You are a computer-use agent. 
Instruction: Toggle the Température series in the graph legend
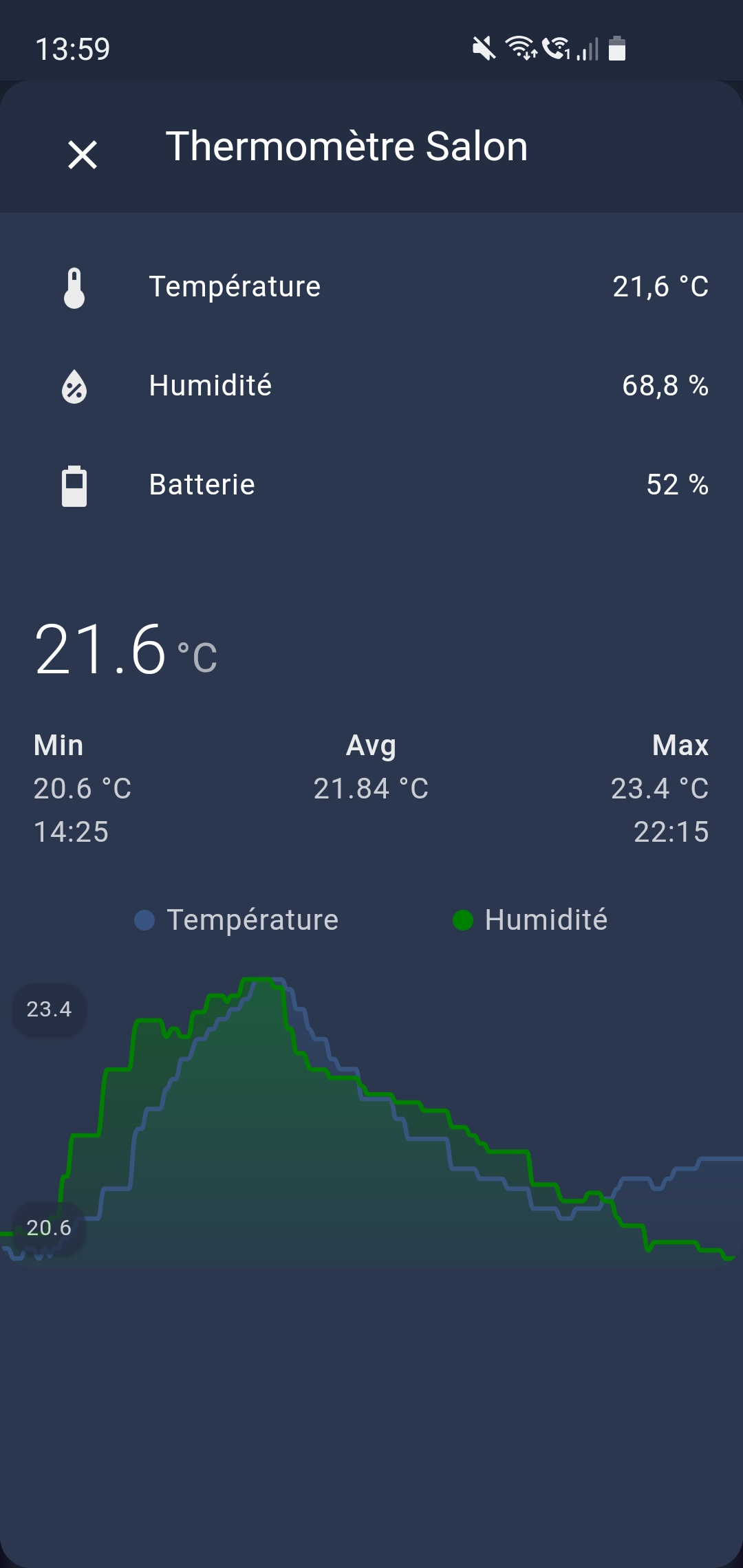236,920
